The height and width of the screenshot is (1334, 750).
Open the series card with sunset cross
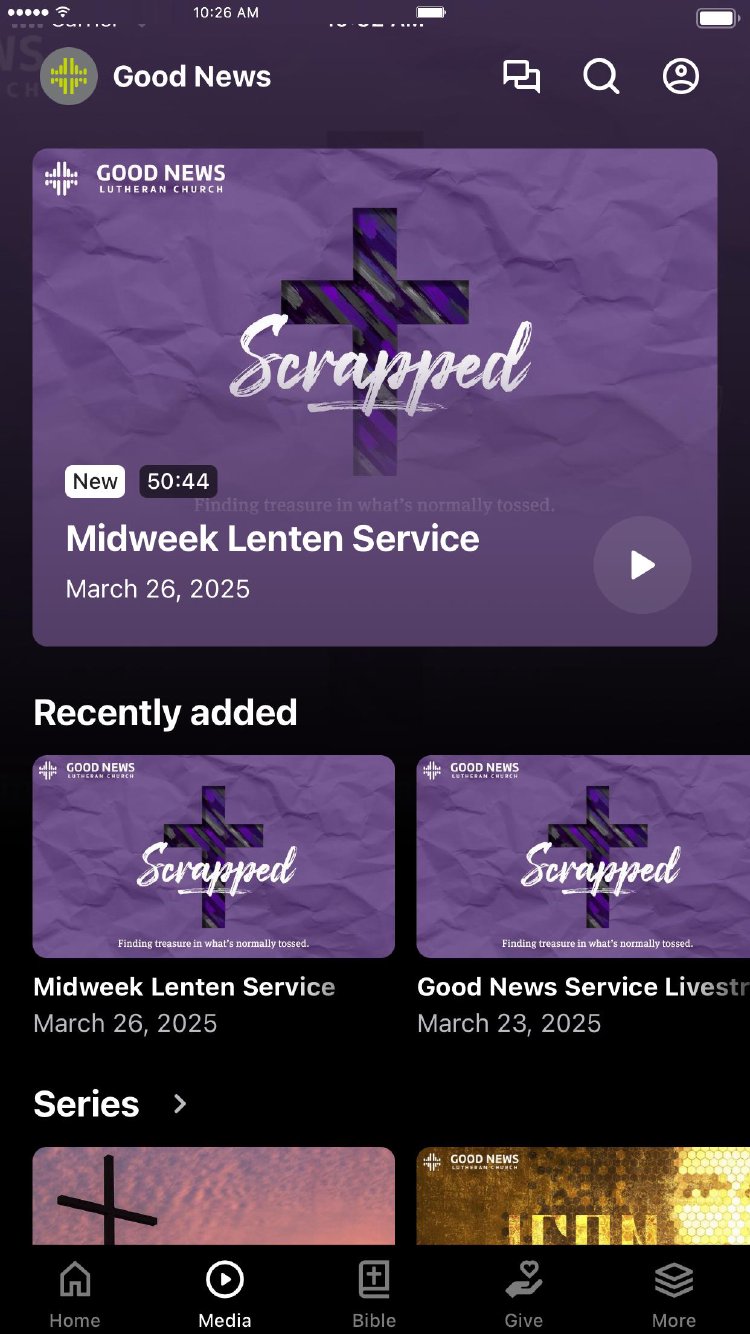(214, 1196)
